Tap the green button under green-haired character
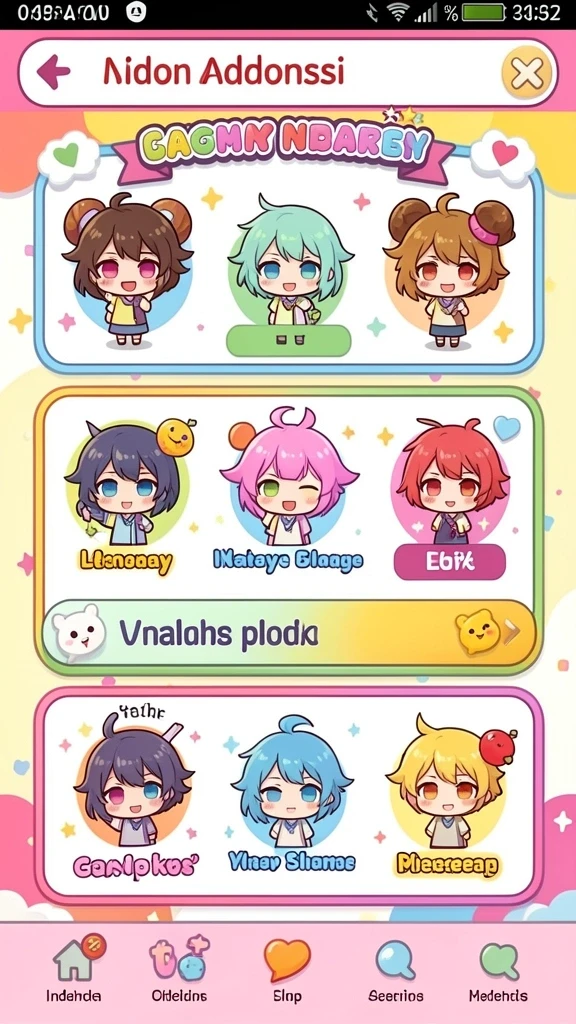The image size is (576, 1024). coord(289,340)
